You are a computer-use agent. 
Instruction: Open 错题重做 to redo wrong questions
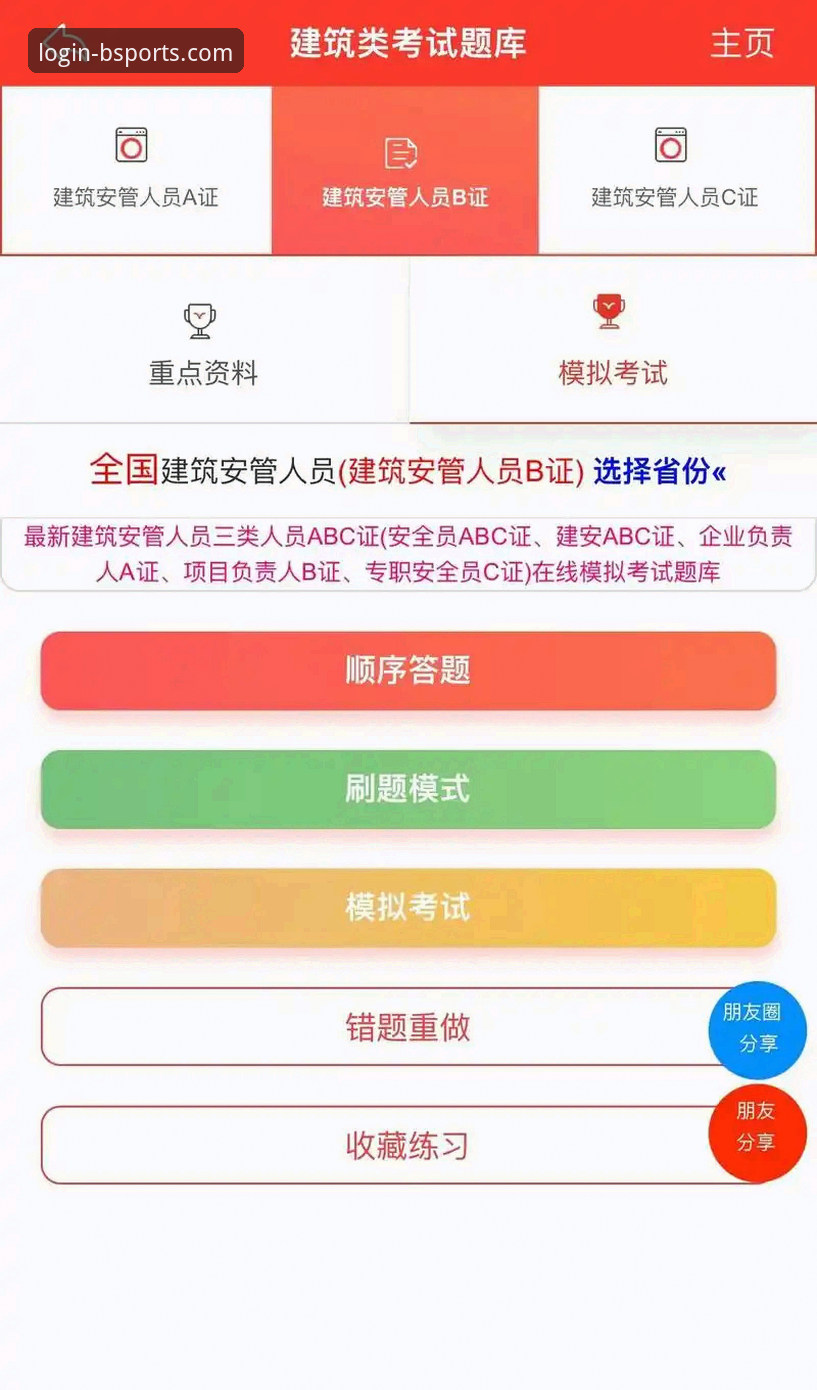(407, 1027)
